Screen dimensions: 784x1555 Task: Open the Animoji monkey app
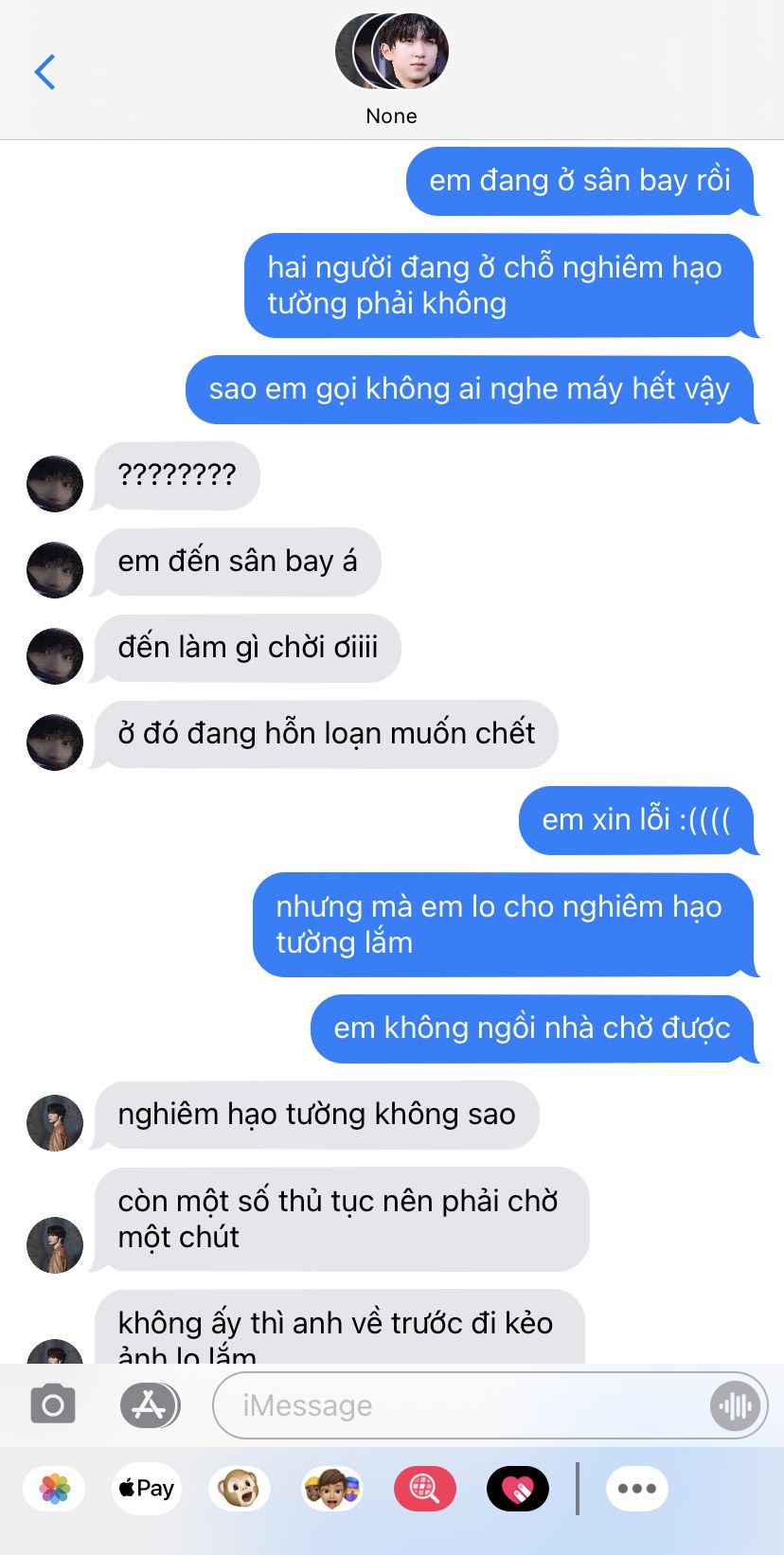pyautogui.click(x=239, y=1489)
